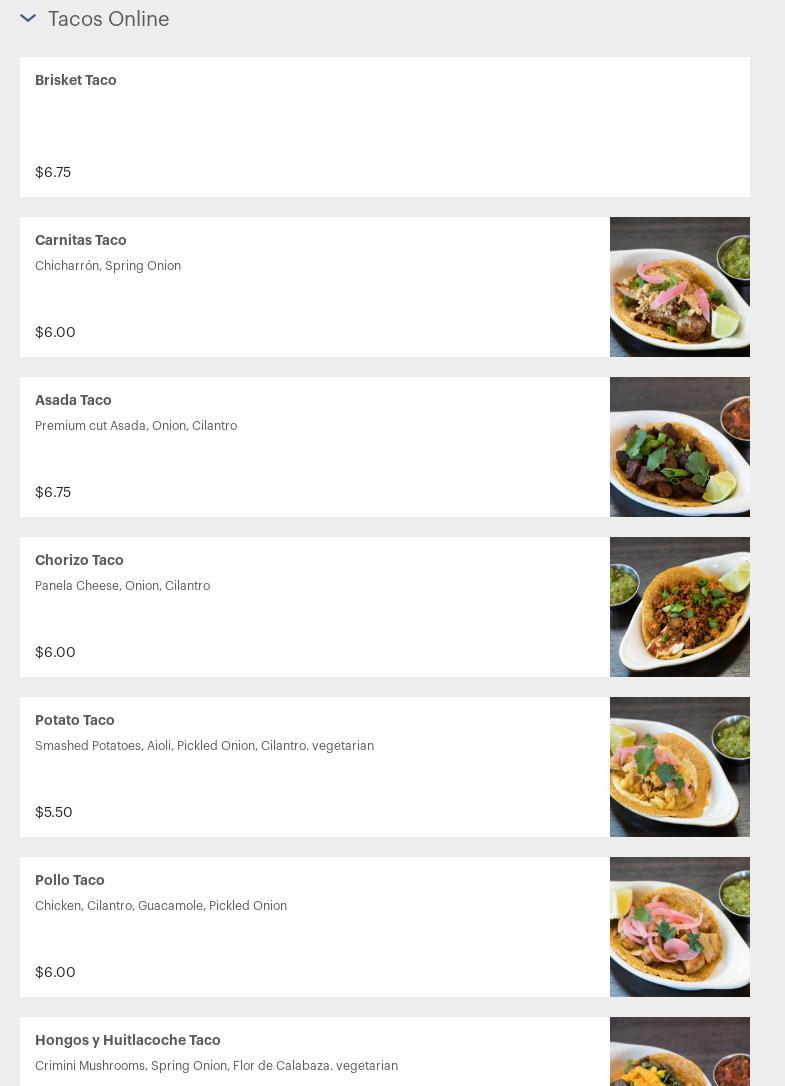
Task: View the Potato Taco item
Action: [75, 721]
